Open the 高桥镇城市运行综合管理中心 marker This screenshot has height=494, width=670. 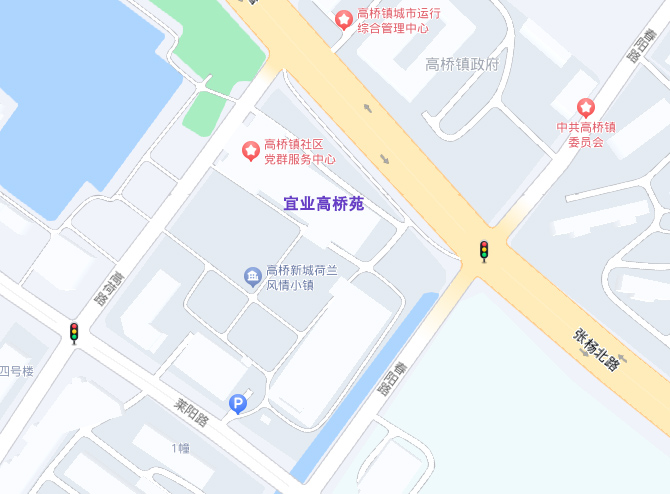coord(344,18)
